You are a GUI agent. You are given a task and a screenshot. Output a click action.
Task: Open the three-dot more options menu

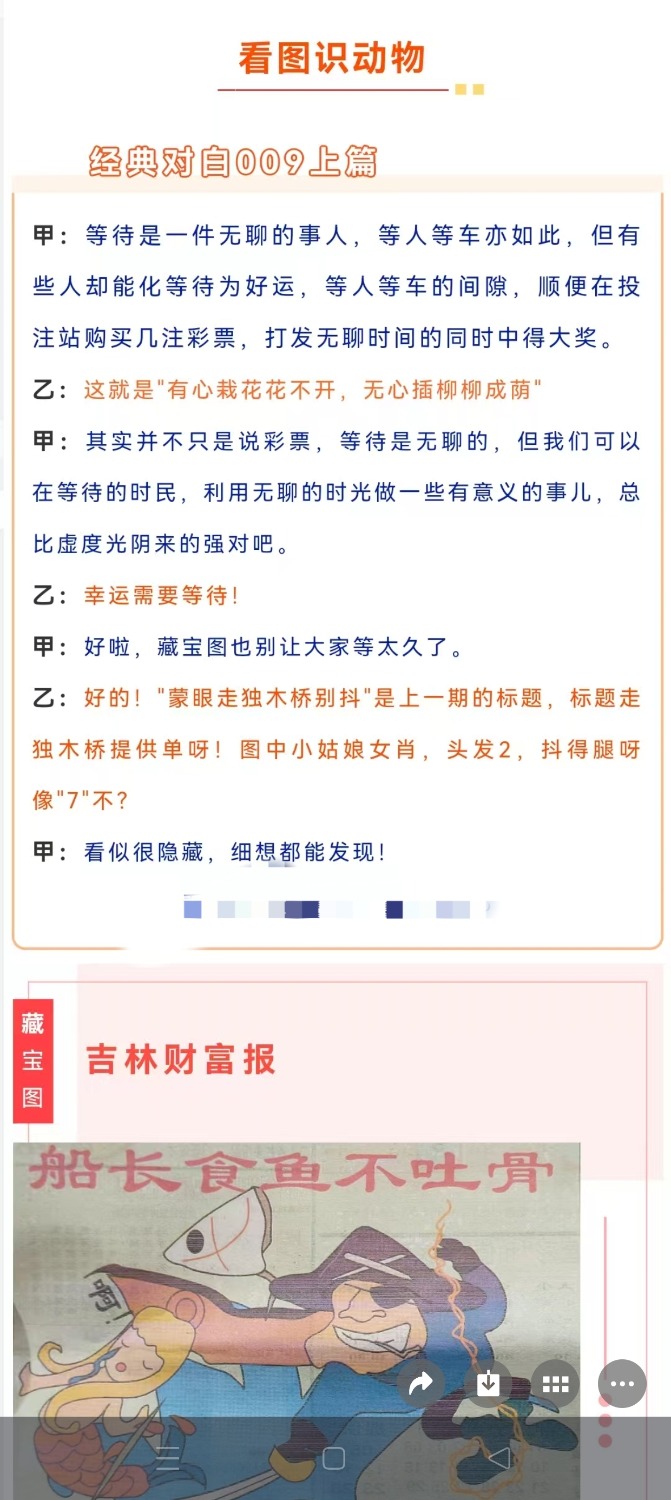coord(622,1384)
